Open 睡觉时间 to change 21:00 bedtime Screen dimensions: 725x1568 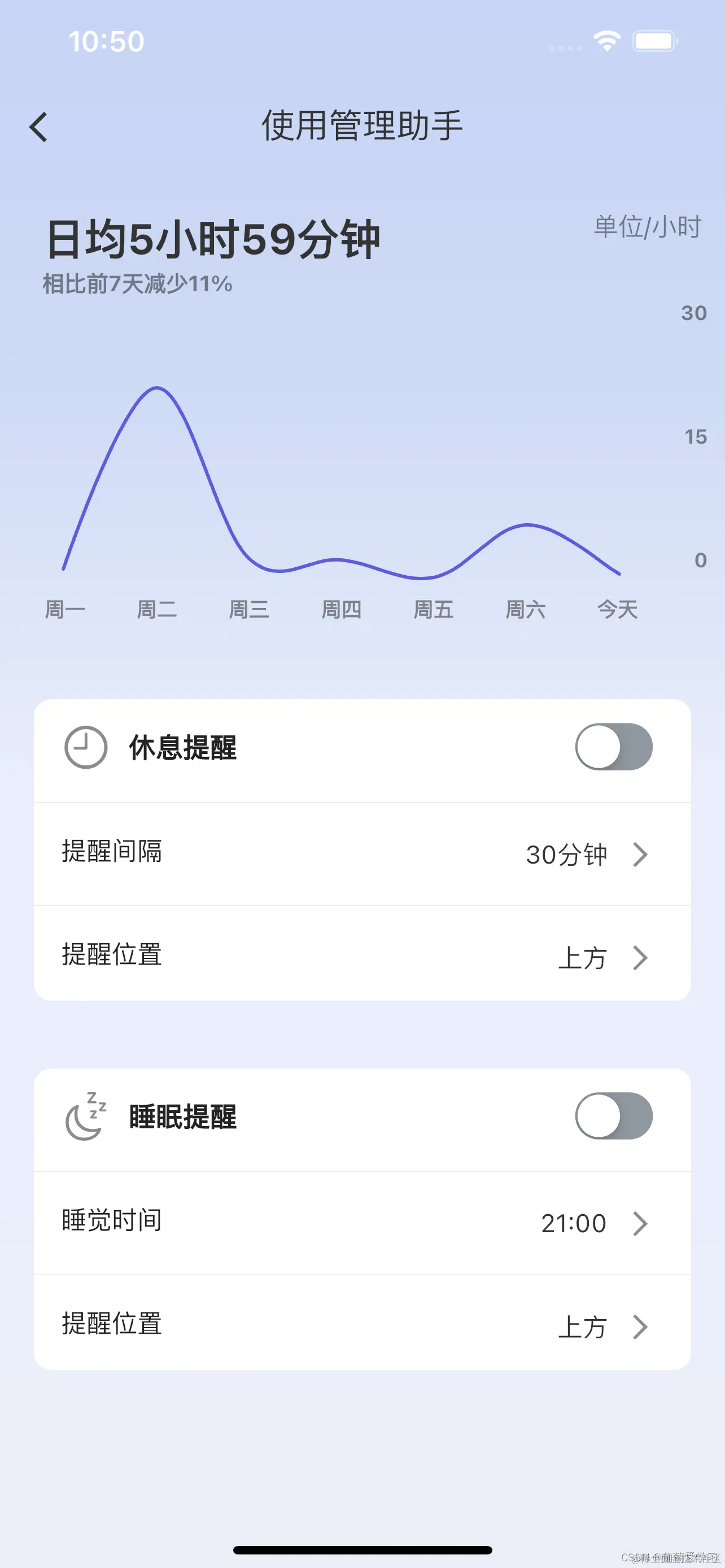coord(362,1223)
